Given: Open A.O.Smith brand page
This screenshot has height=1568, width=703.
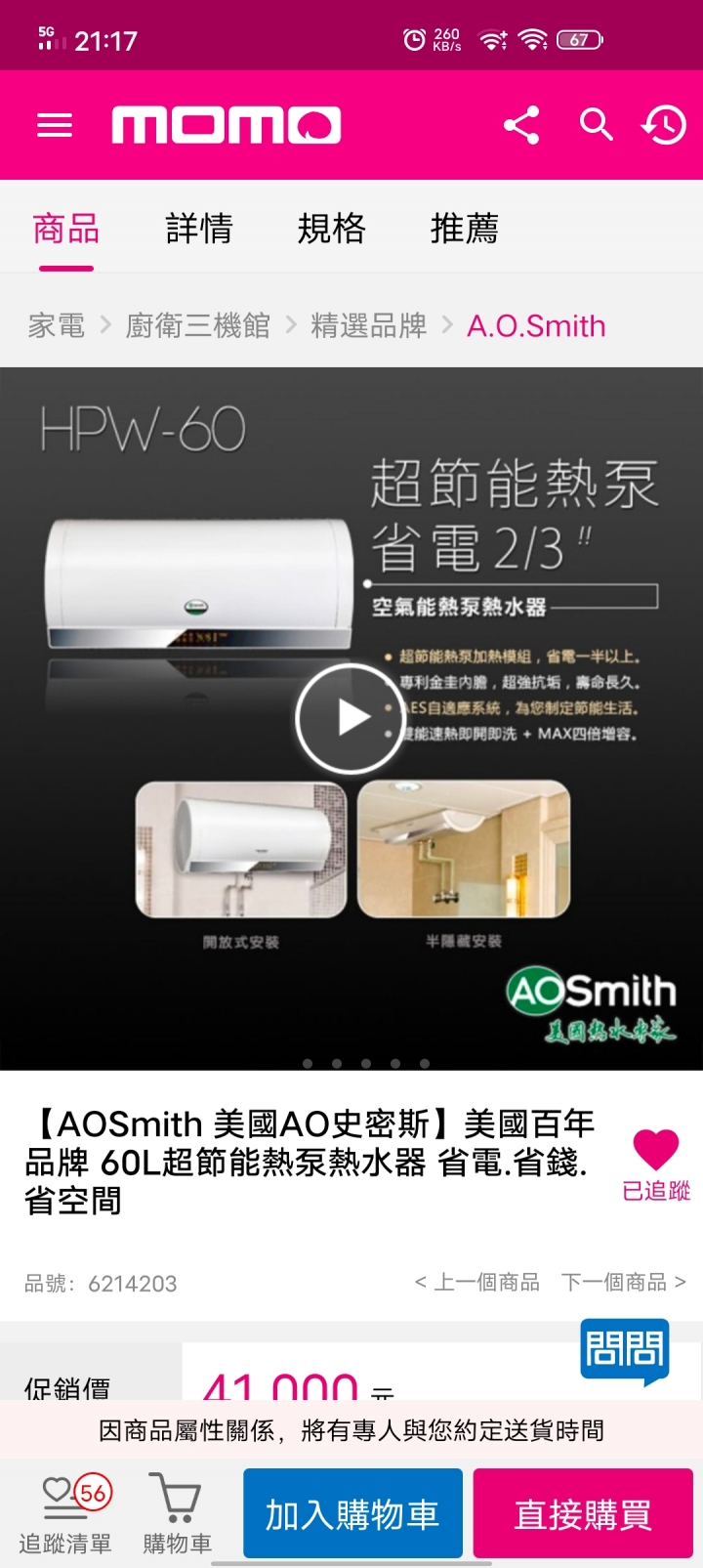Looking at the screenshot, I should pos(536,325).
